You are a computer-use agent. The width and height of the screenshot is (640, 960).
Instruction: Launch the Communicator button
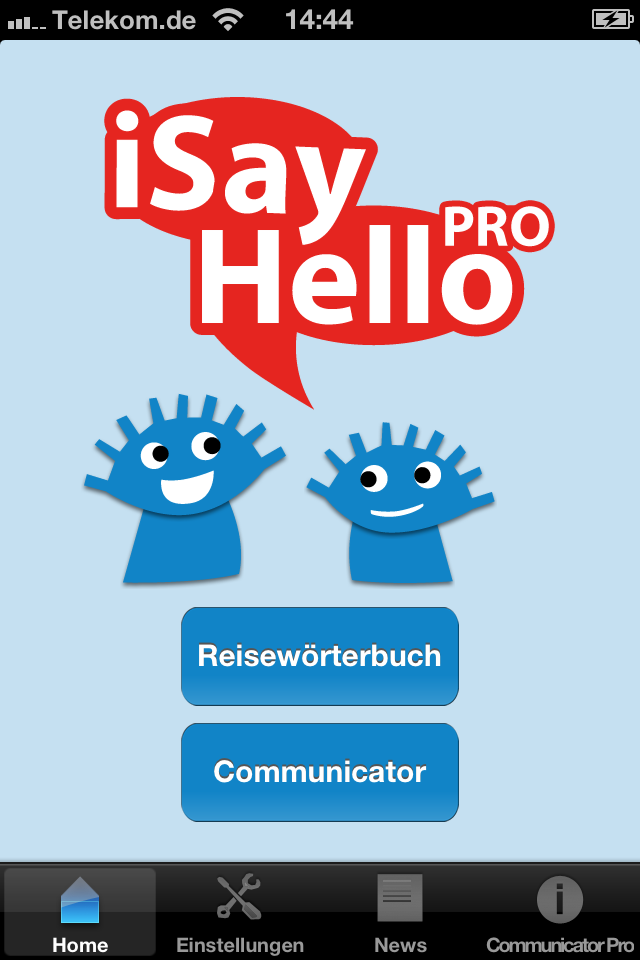pos(320,772)
